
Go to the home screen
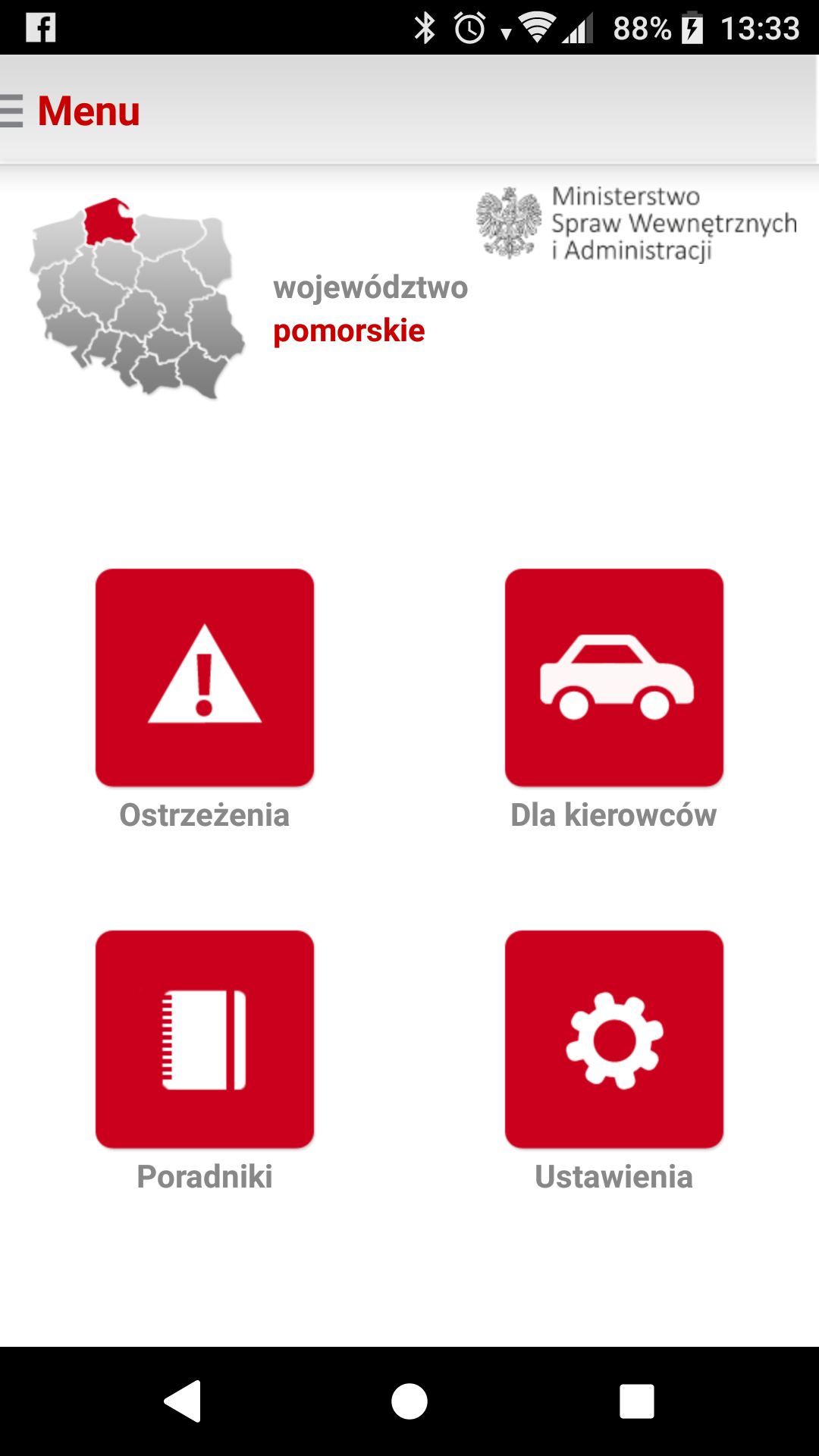[x=409, y=1401]
